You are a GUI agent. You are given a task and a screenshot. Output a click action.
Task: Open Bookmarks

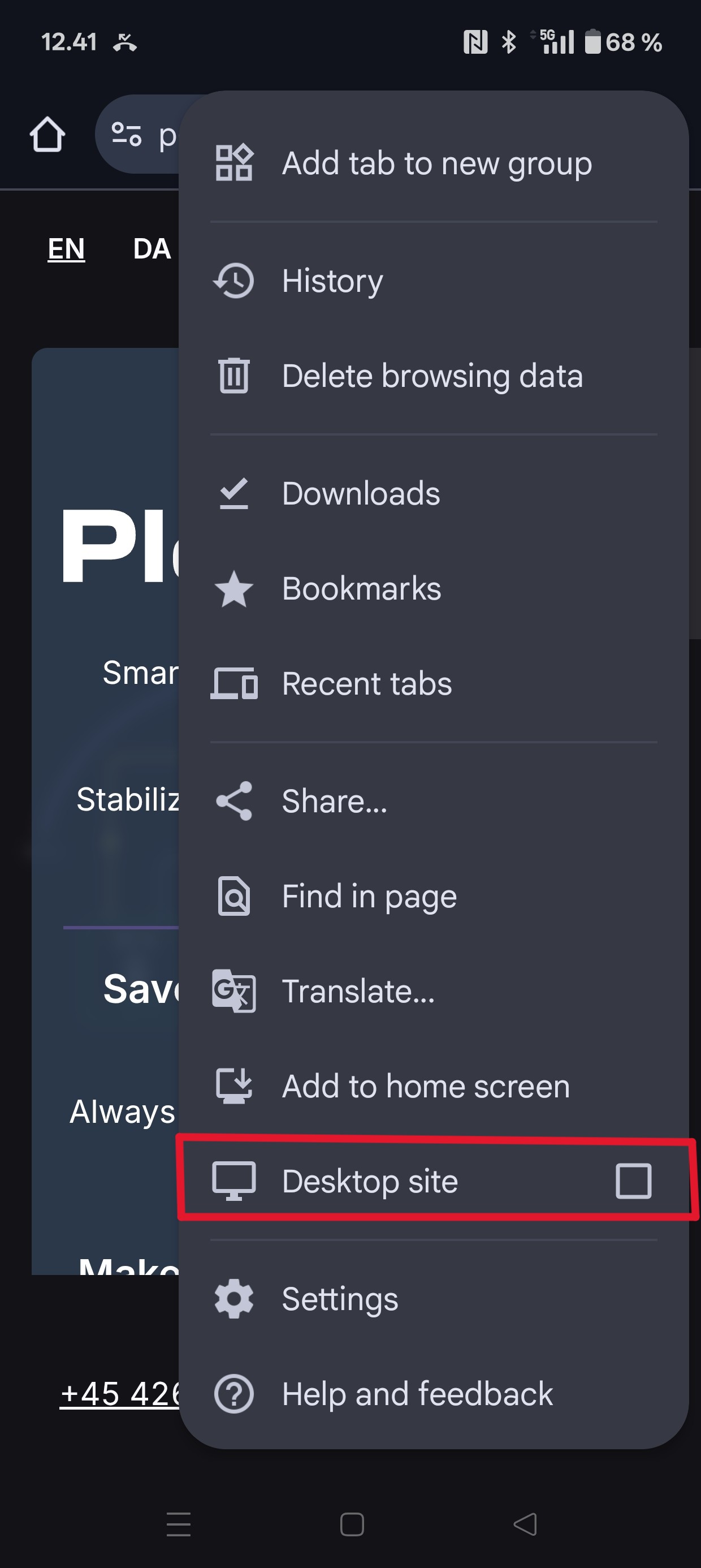click(361, 589)
